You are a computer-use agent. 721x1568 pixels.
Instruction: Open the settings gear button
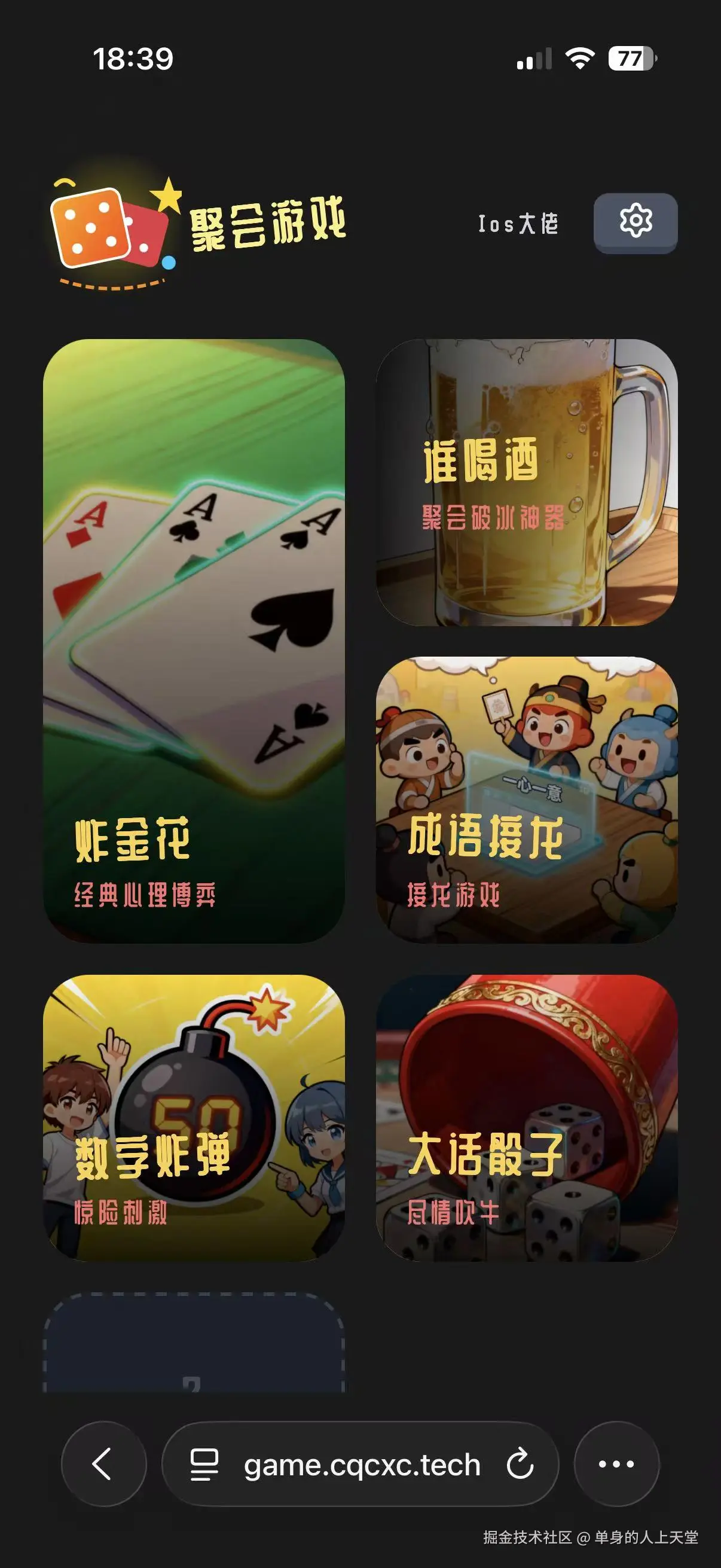(x=636, y=221)
